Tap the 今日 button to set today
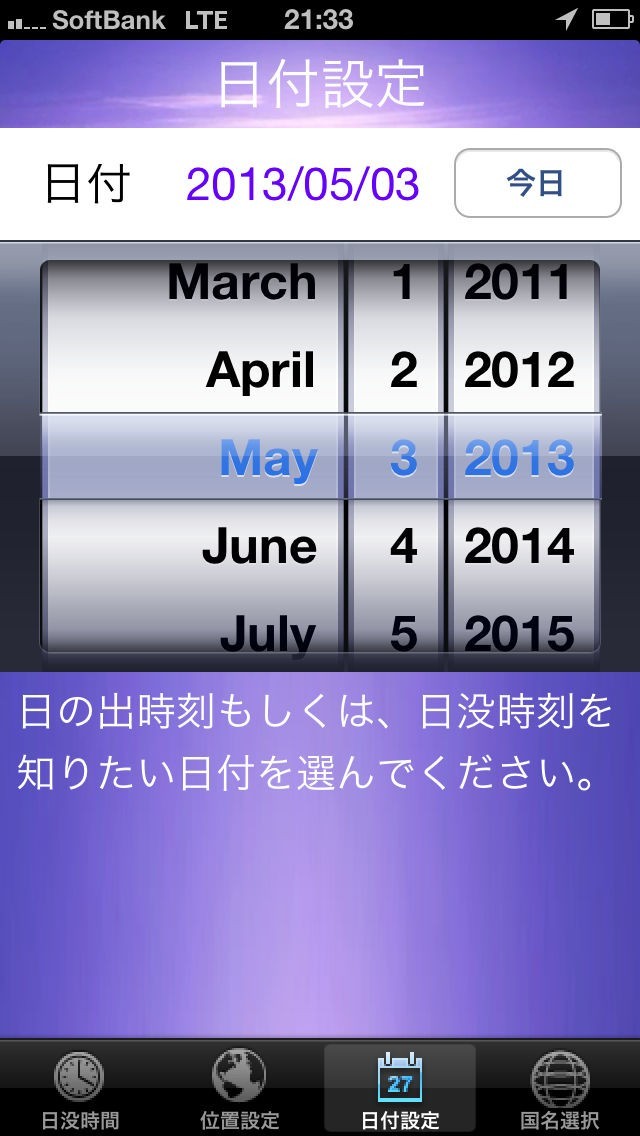This screenshot has height=1136, width=640. (537, 183)
